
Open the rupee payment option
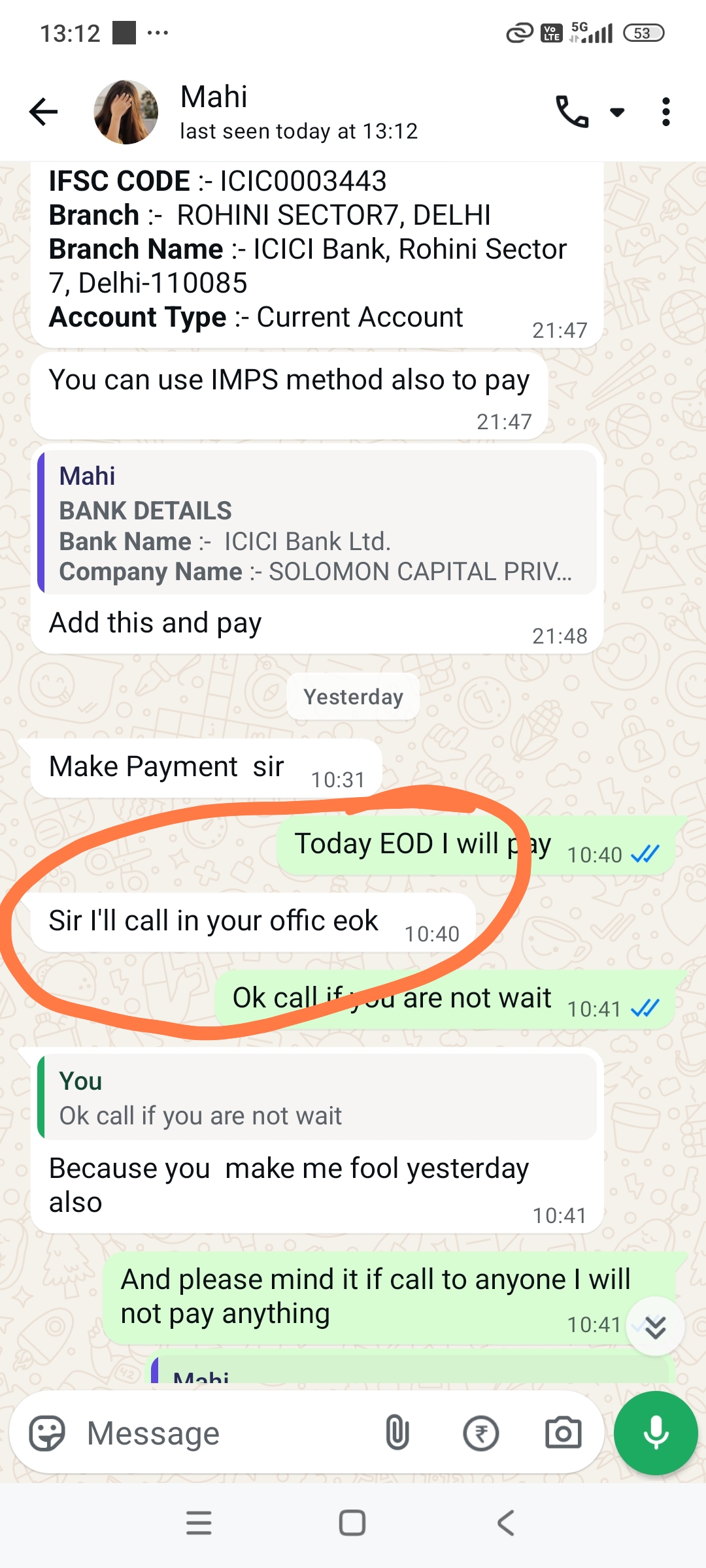[x=481, y=1433]
